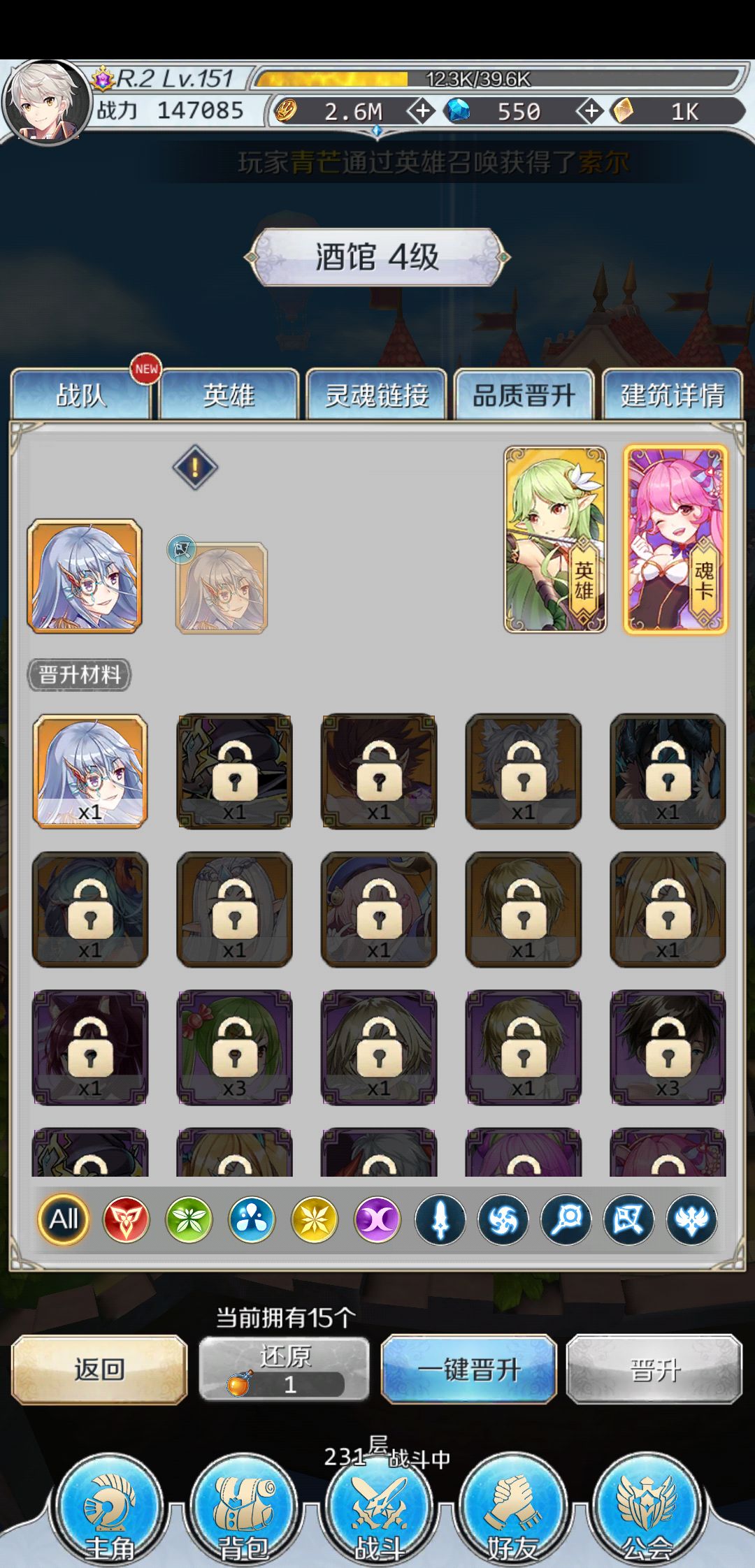
Task: Select the purple dark element filter
Action: tap(378, 1219)
